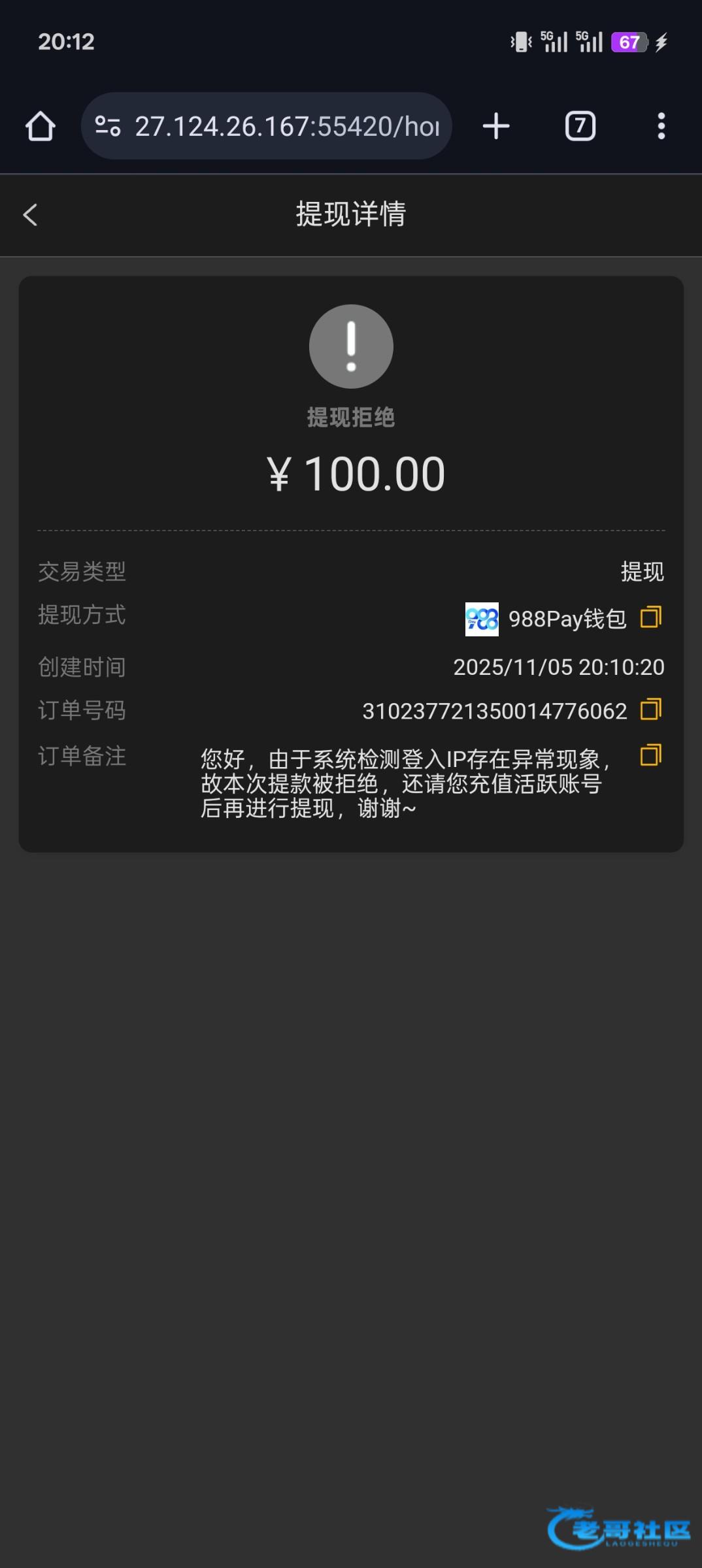Open the browser overflow menu

(661, 126)
